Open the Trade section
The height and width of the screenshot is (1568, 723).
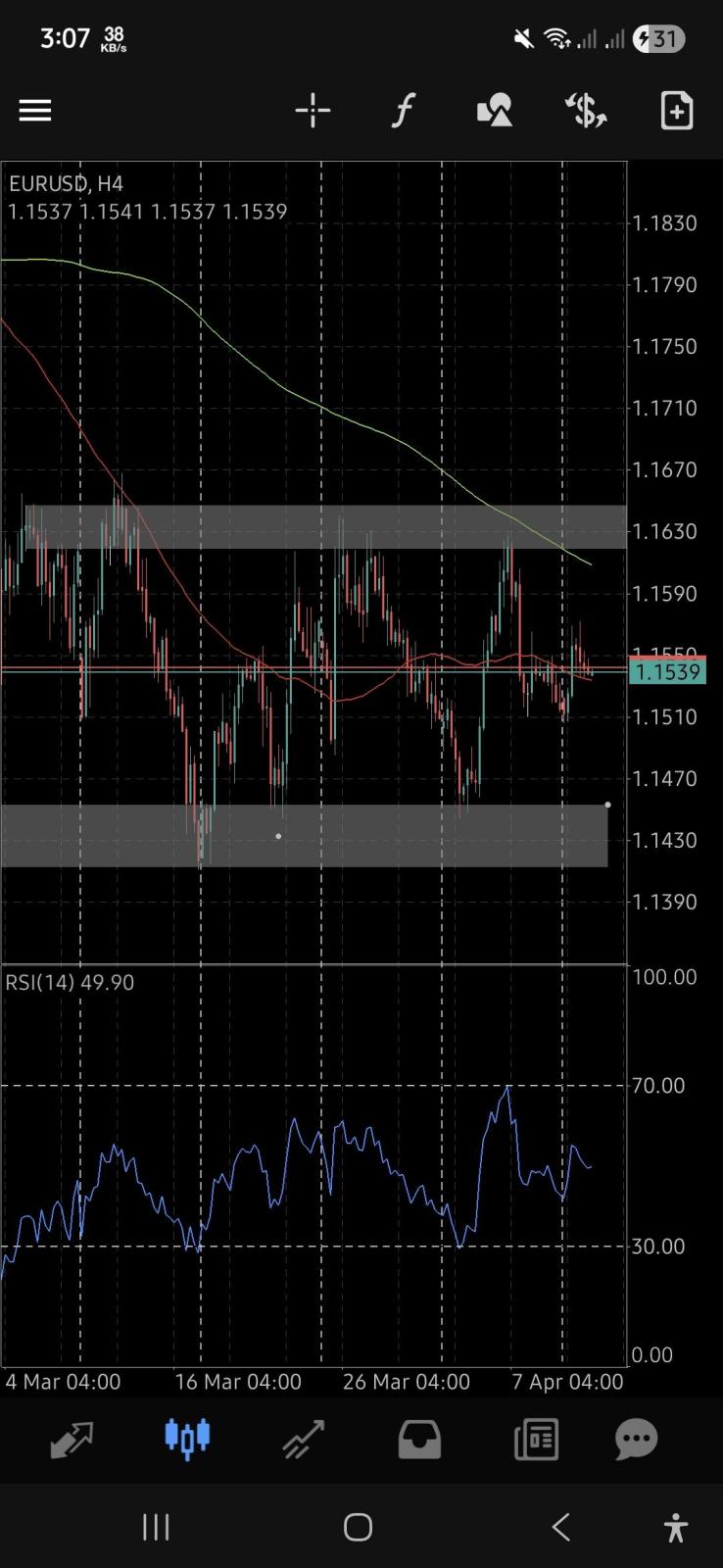(303, 1438)
